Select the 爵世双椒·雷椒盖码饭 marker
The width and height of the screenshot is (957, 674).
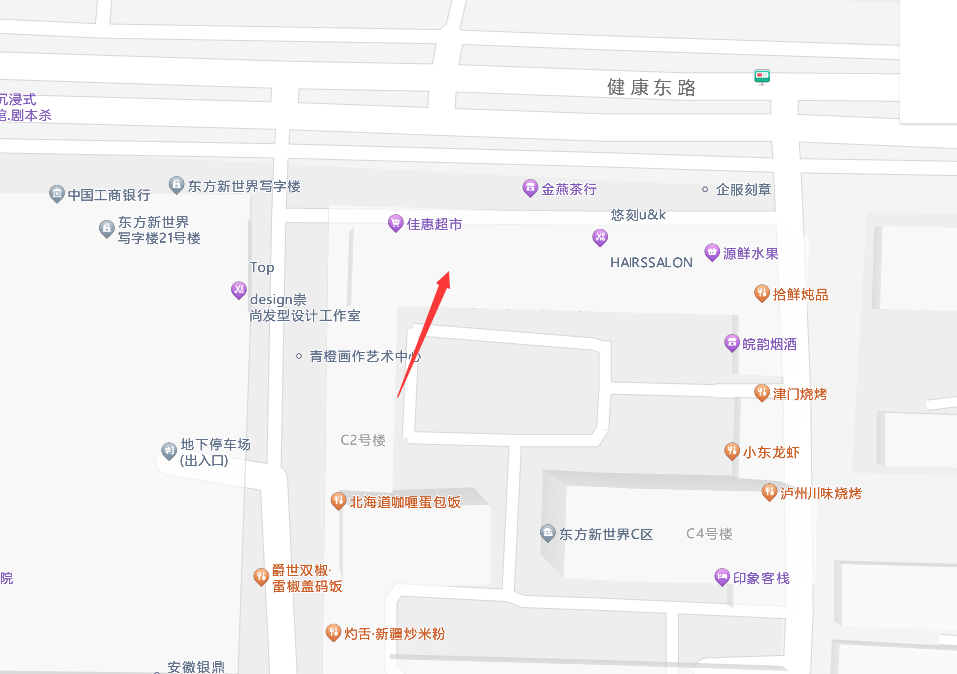[261, 576]
